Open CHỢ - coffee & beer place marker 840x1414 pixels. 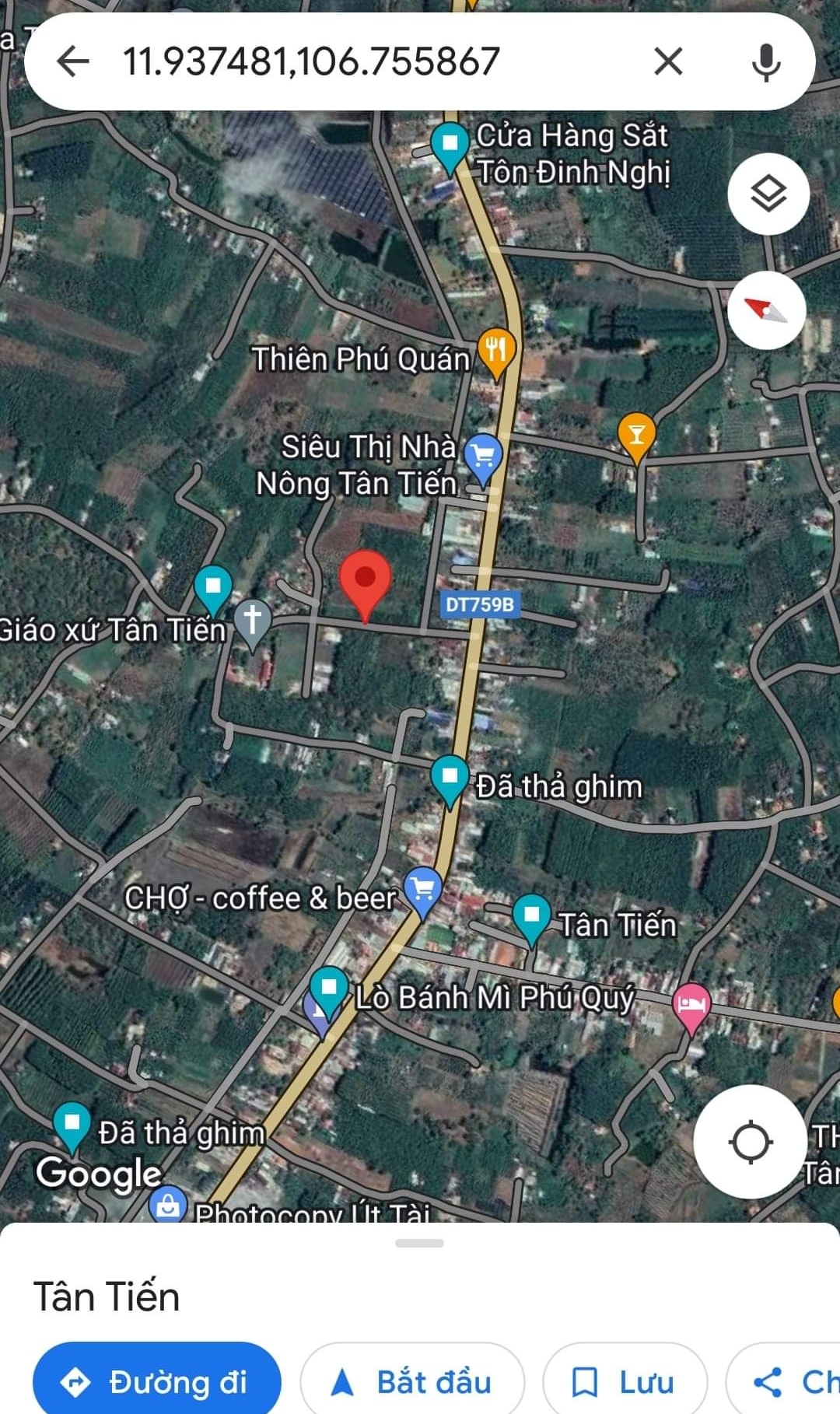pos(423,888)
